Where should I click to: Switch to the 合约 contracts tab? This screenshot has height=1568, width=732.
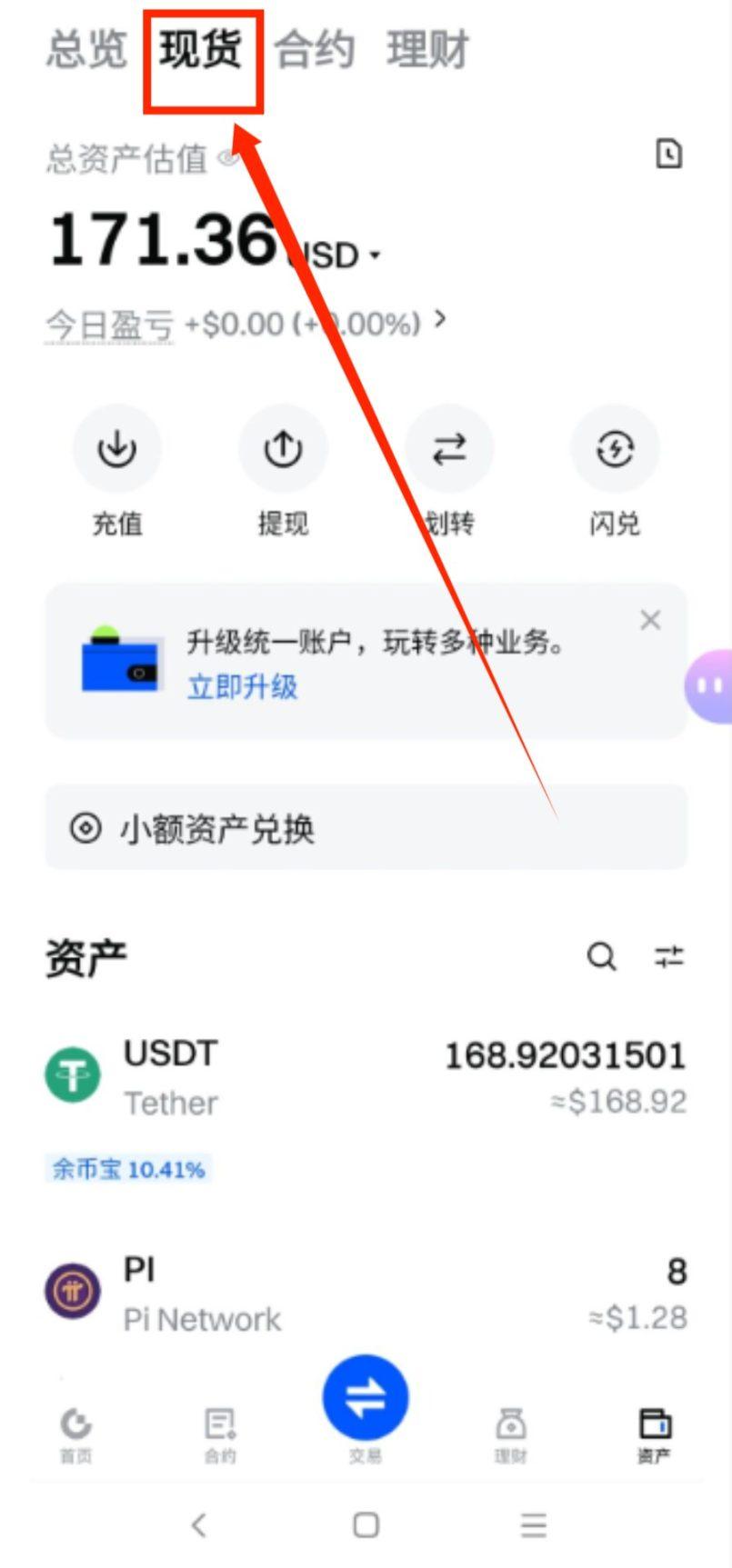(x=314, y=49)
